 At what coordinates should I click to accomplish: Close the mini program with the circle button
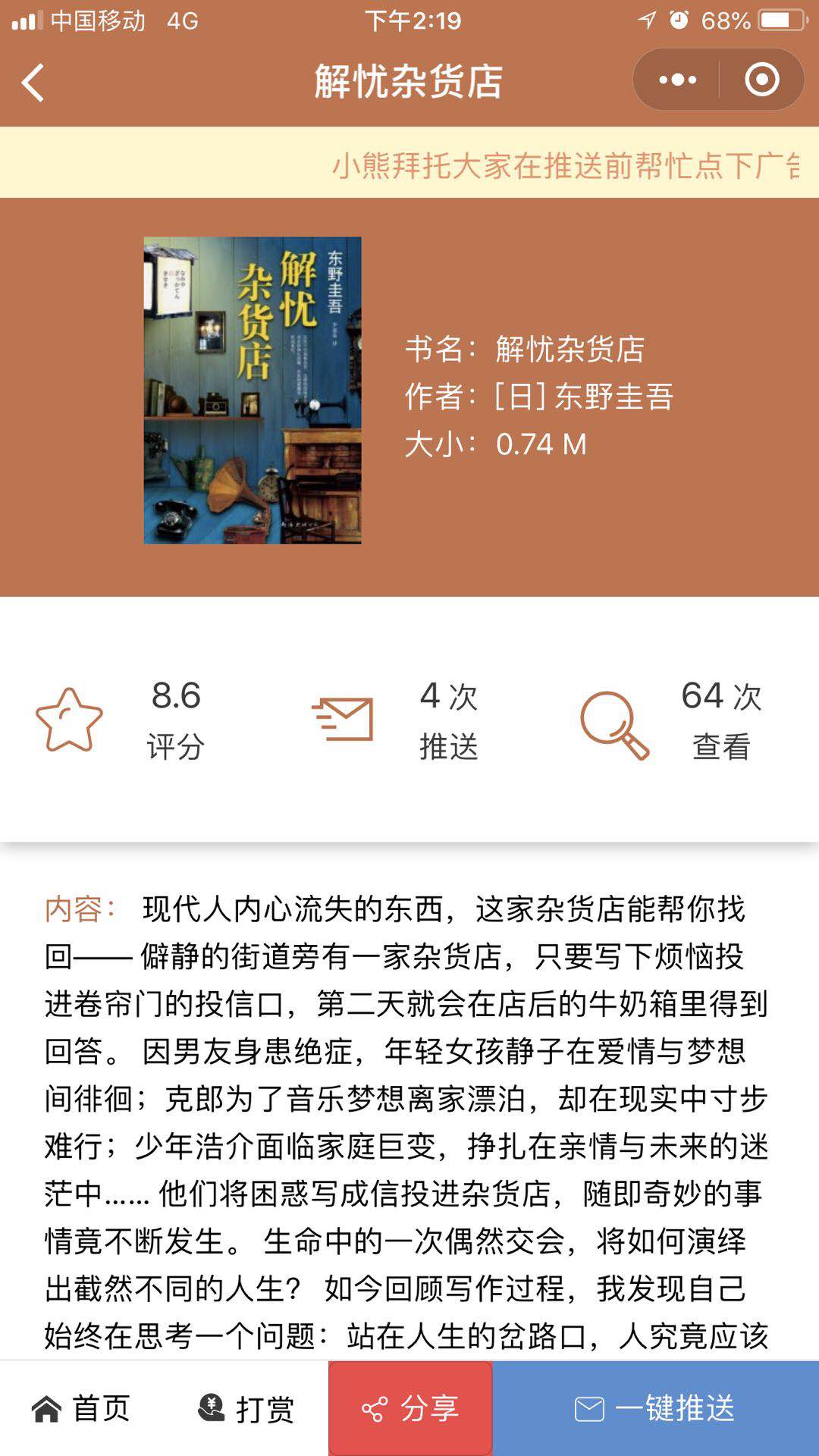tap(761, 80)
